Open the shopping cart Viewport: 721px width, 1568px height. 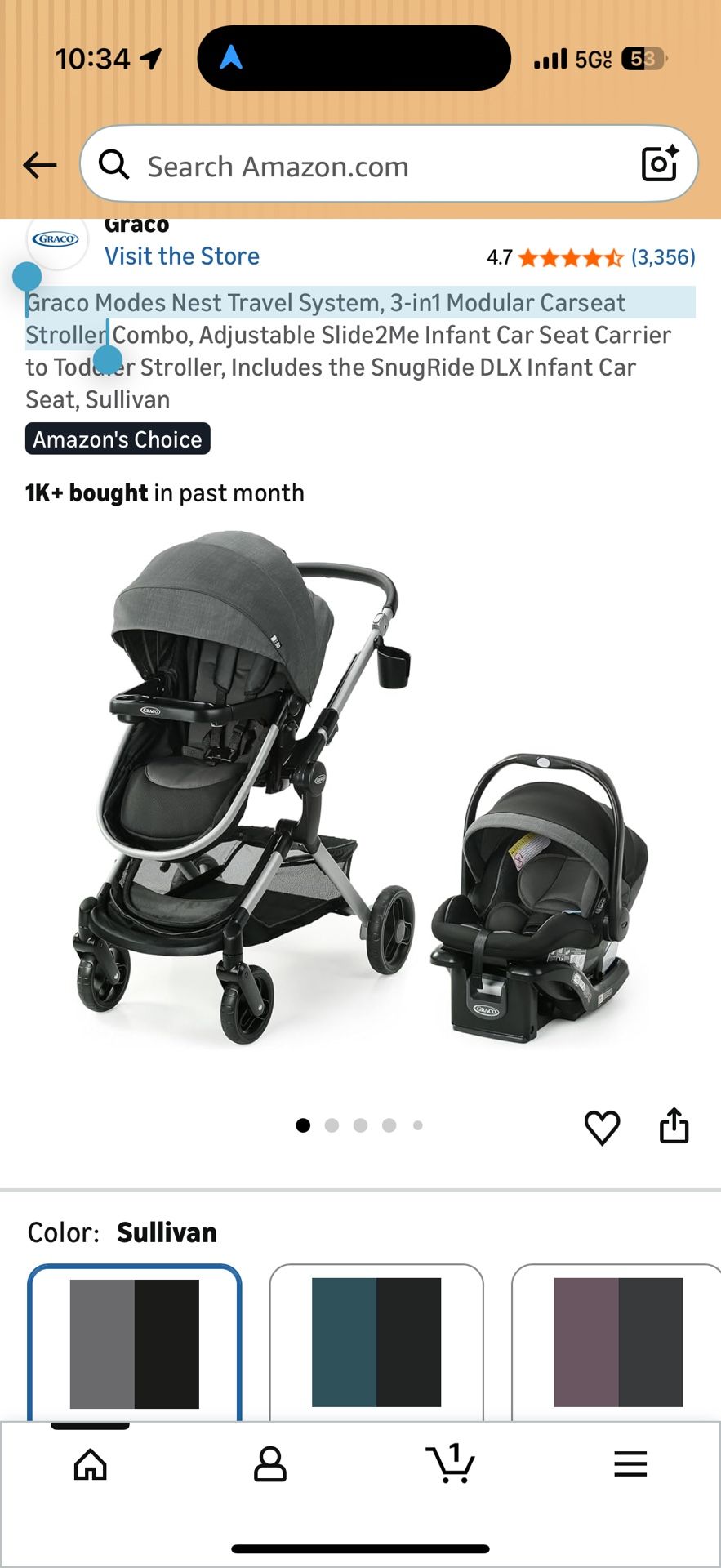450,1463
